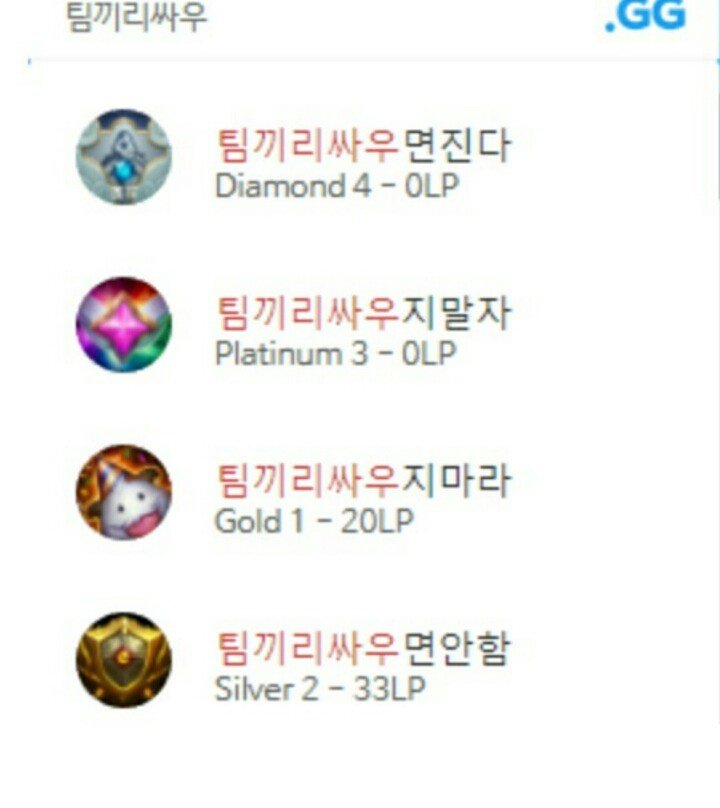Tap the .GG search button
This screenshot has width=720, height=808.
tap(646, 17)
